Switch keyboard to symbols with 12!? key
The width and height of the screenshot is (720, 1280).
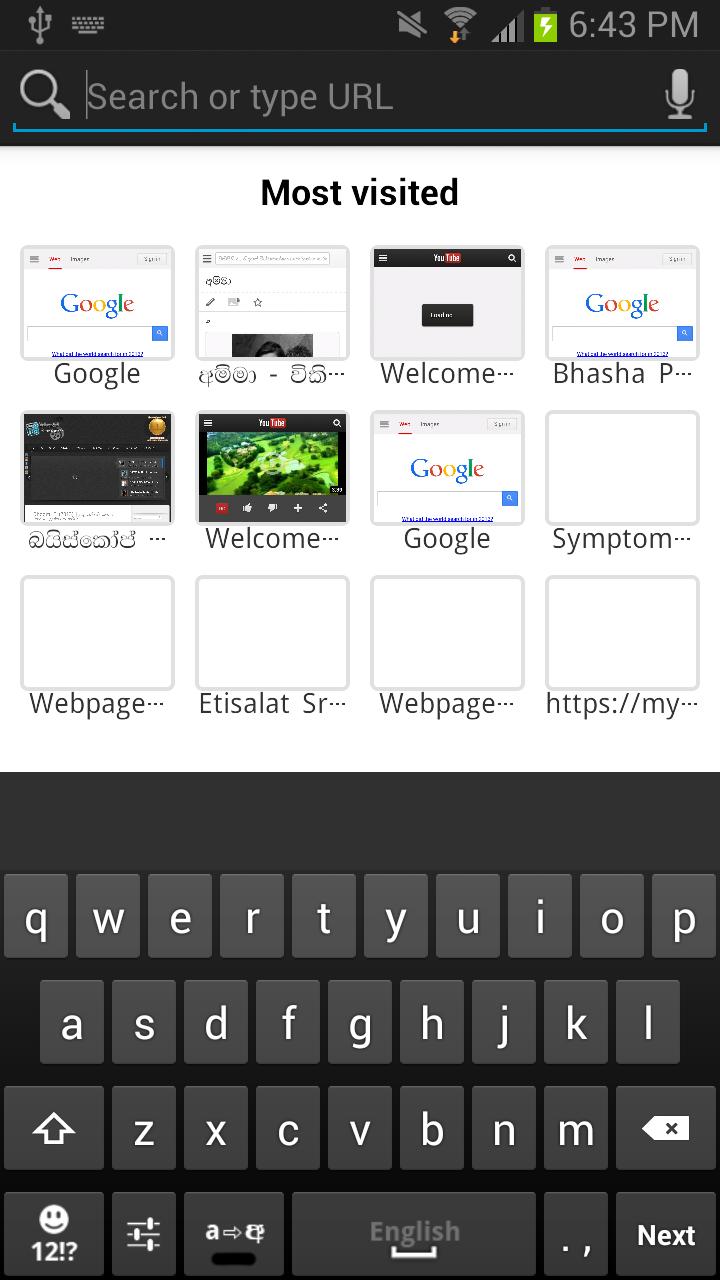coord(54,1235)
